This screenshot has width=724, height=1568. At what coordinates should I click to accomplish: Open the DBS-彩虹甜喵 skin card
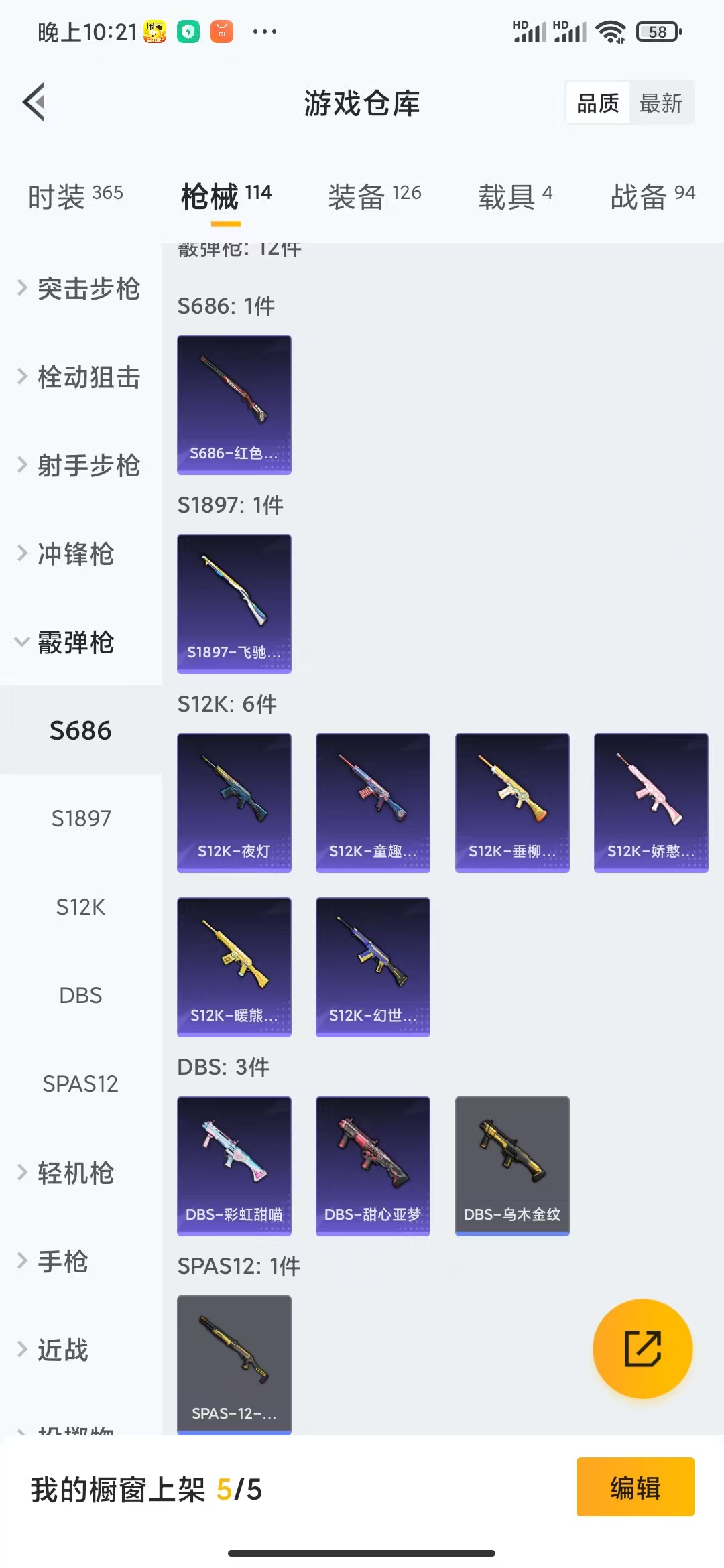(x=234, y=1166)
